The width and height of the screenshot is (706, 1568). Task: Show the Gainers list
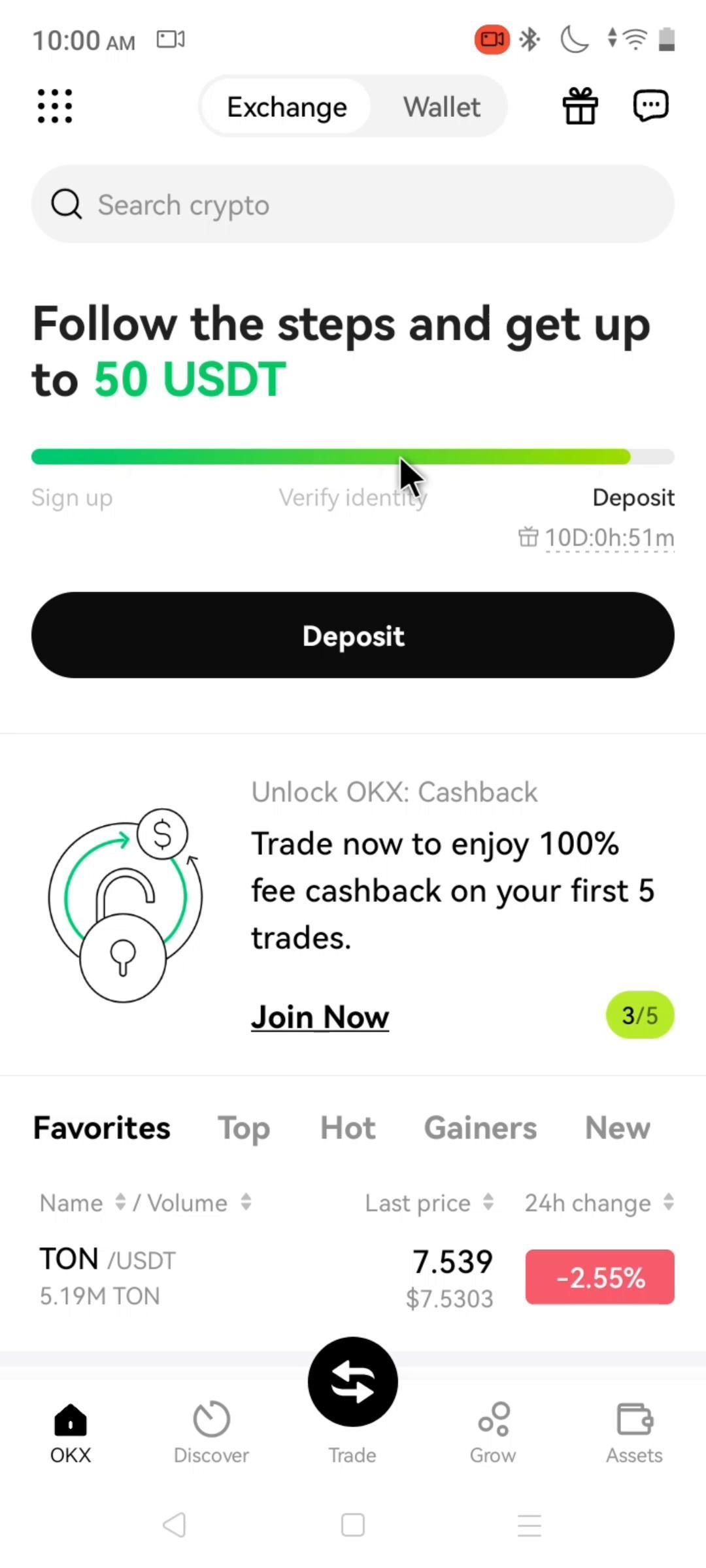click(480, 1128)
